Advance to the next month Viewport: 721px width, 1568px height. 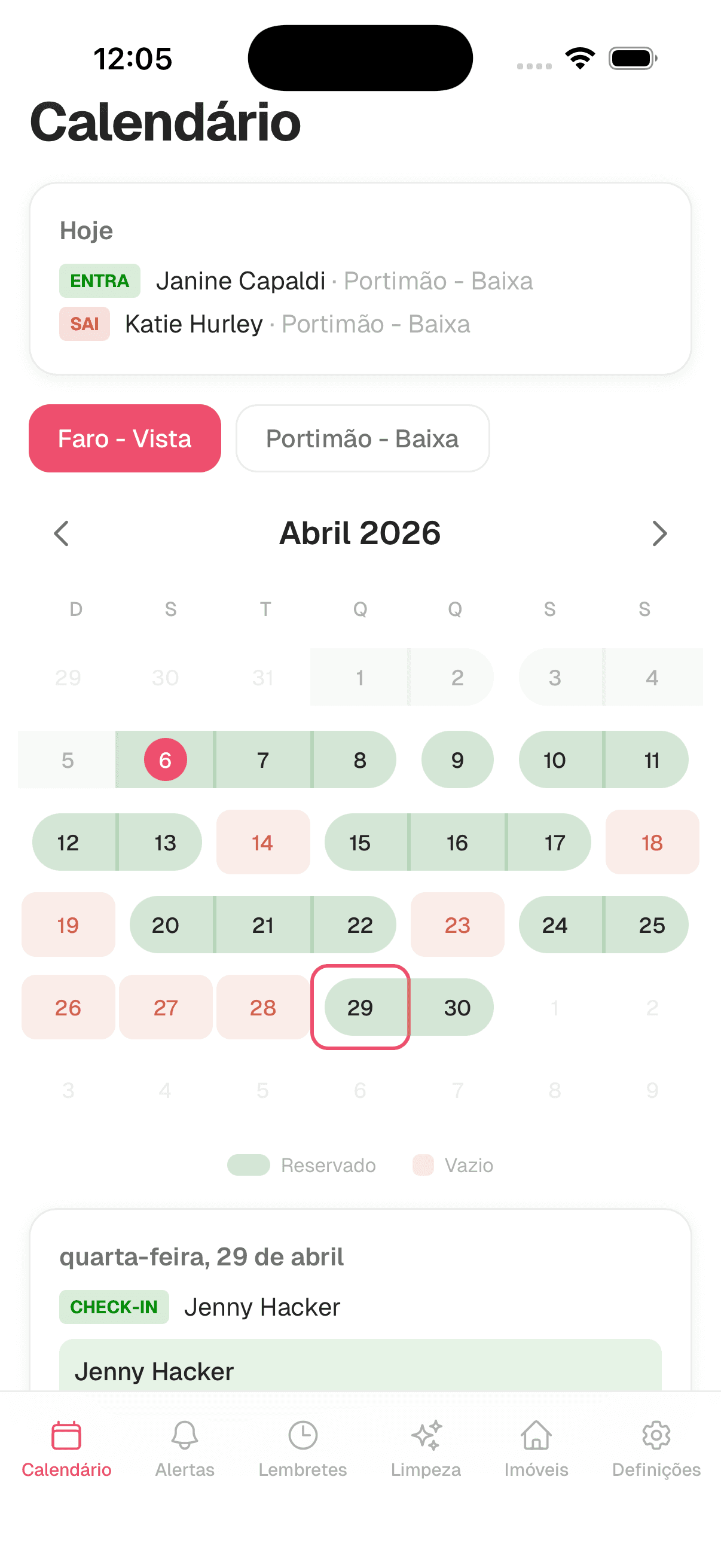tap(659, 533)
